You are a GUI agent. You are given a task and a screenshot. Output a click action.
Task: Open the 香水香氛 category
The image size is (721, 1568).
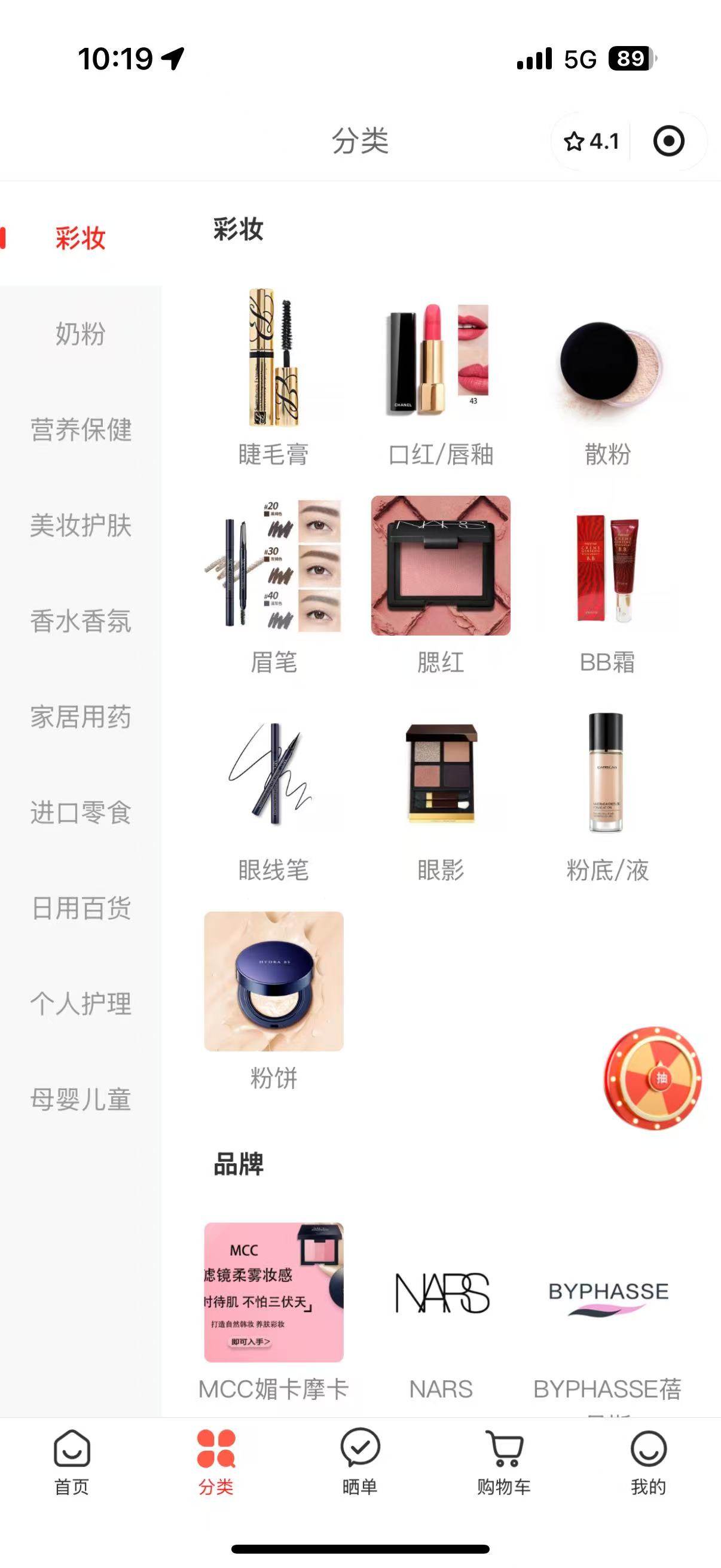tap(80, 621)
